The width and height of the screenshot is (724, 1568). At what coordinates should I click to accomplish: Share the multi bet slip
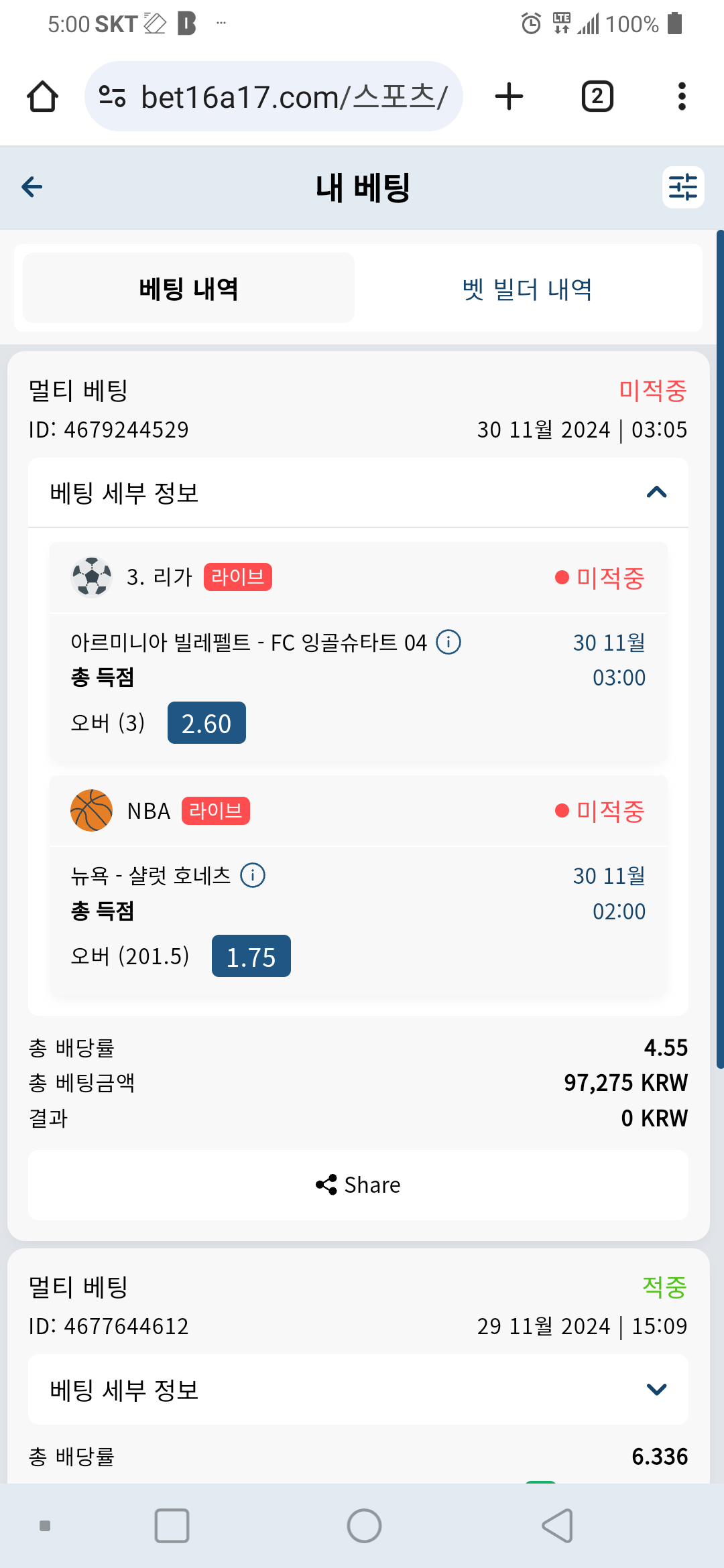coord(358,1185)
